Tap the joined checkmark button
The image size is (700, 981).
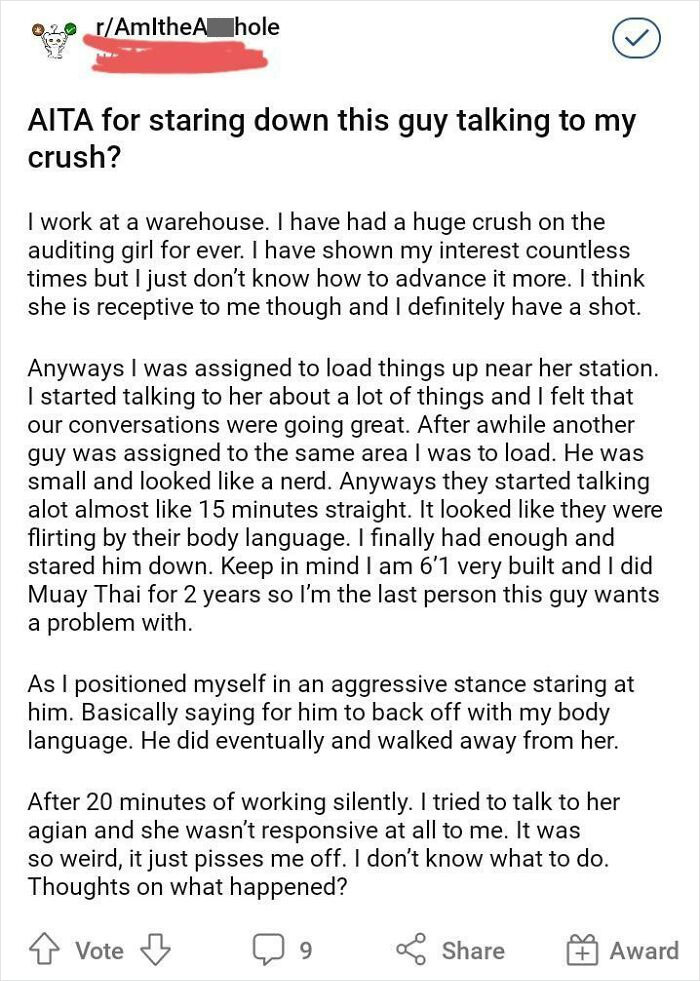(x=636, y=39)
